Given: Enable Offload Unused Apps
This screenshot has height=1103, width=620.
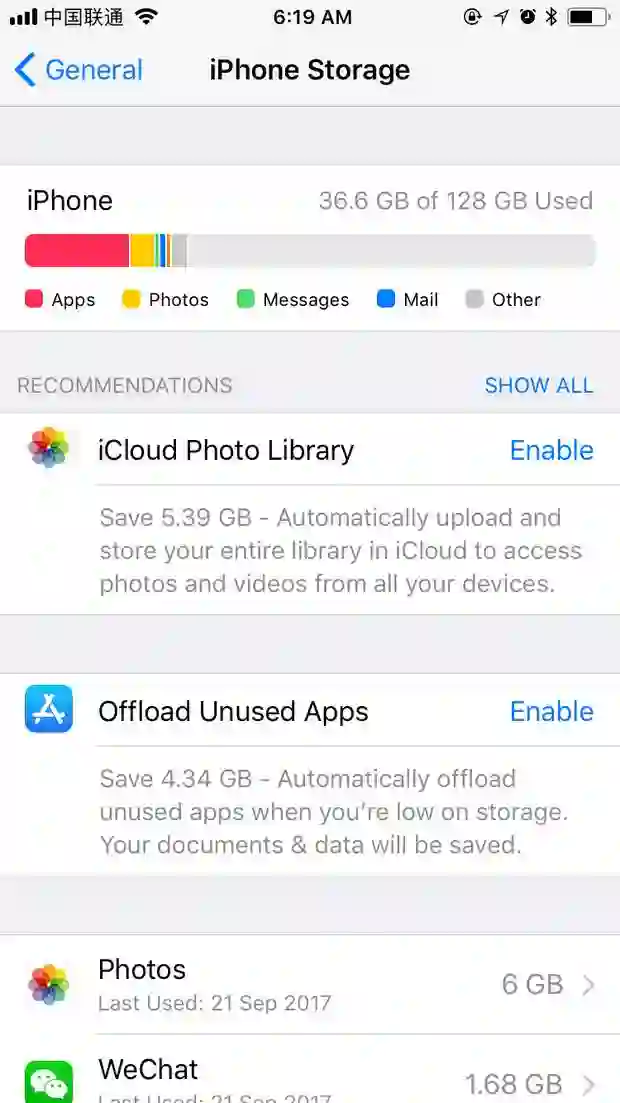Looking at the screenshot, I should tap(551, 711).
